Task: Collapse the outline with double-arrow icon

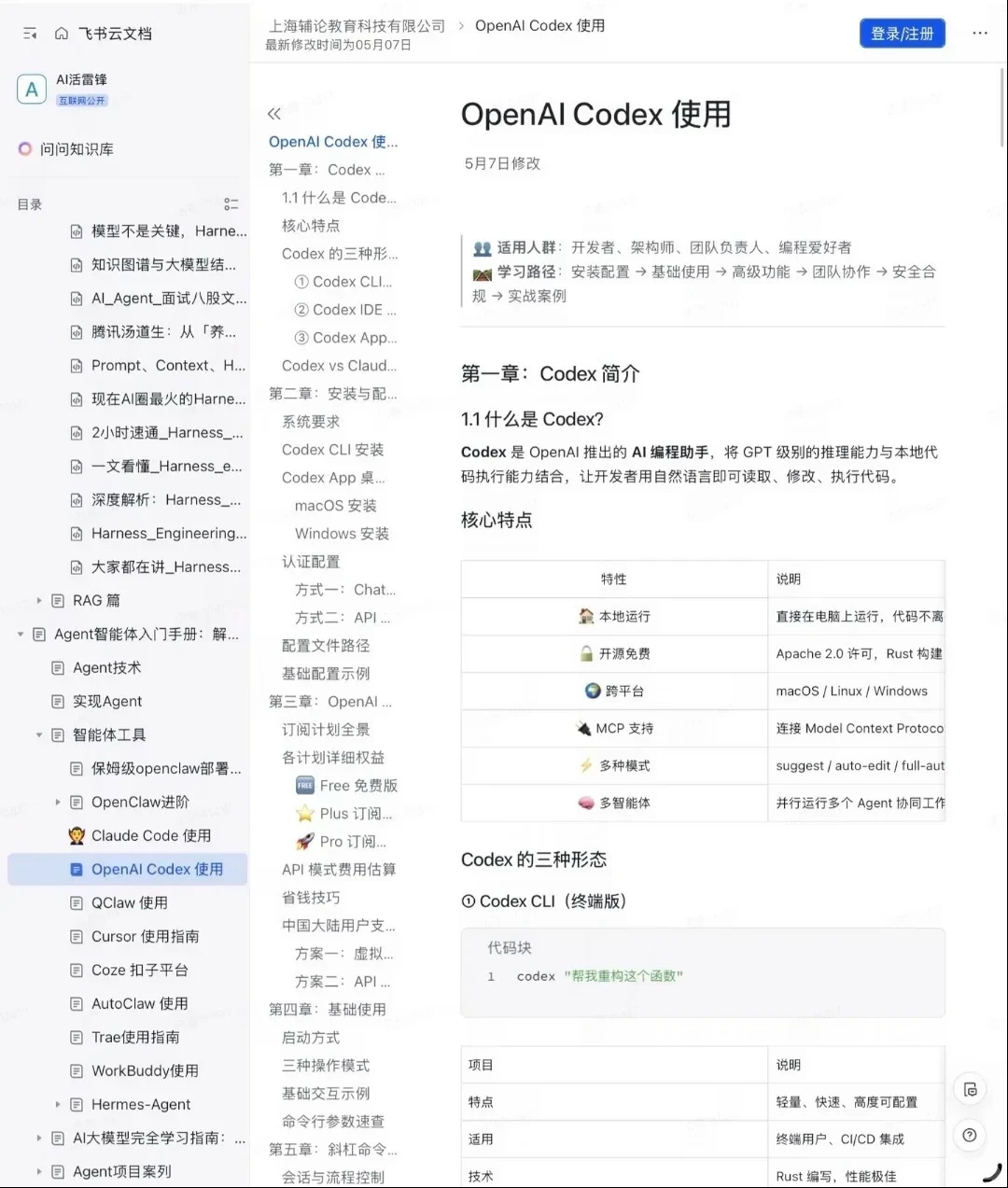Action: click(274, 114)
